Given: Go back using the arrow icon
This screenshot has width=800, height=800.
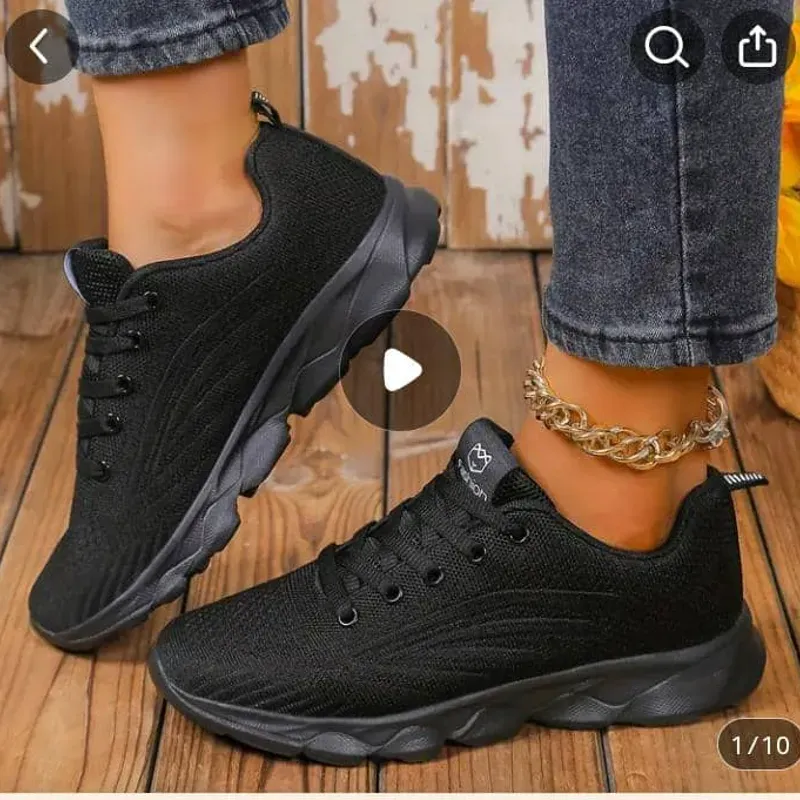Looking at the screenshot, I should point(40,47).
